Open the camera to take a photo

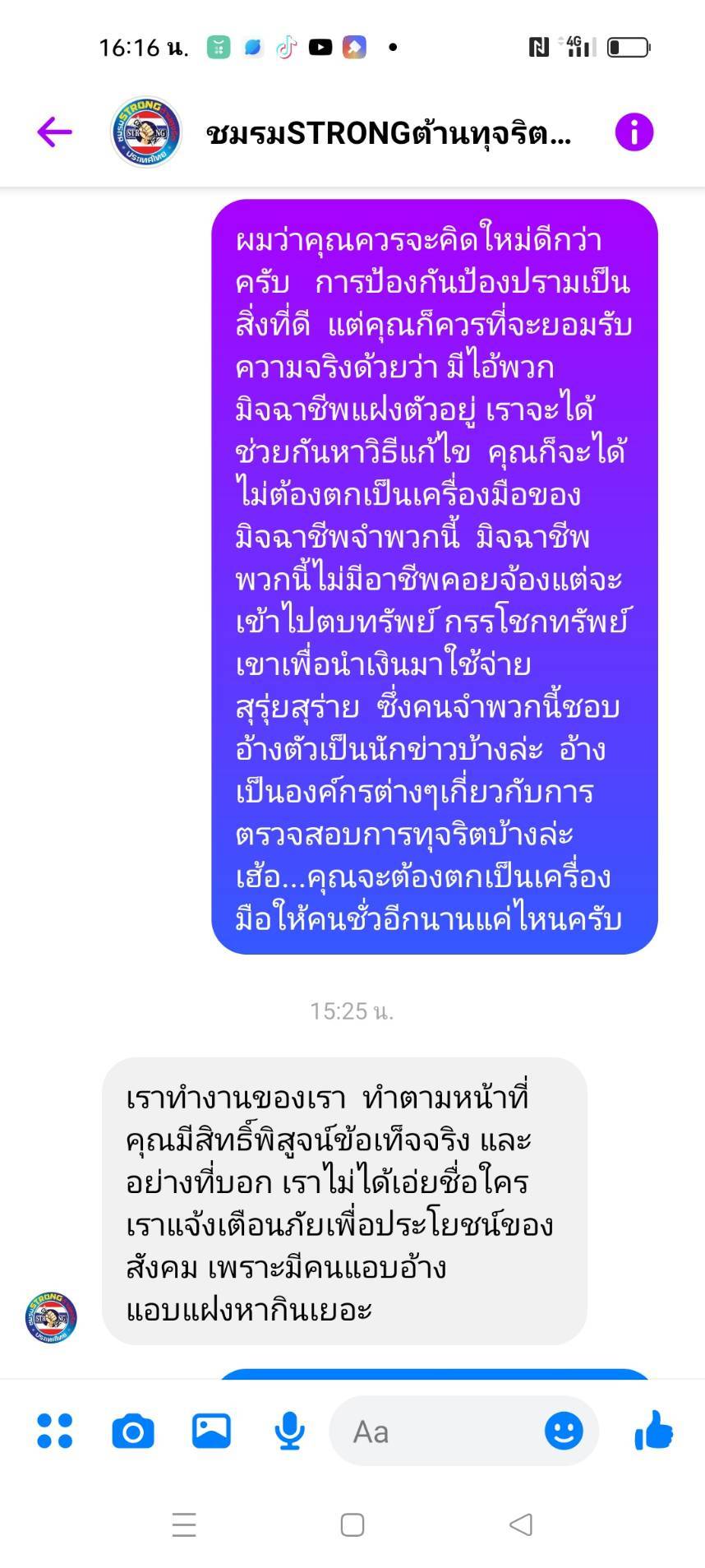click(x=133, y=1432)
